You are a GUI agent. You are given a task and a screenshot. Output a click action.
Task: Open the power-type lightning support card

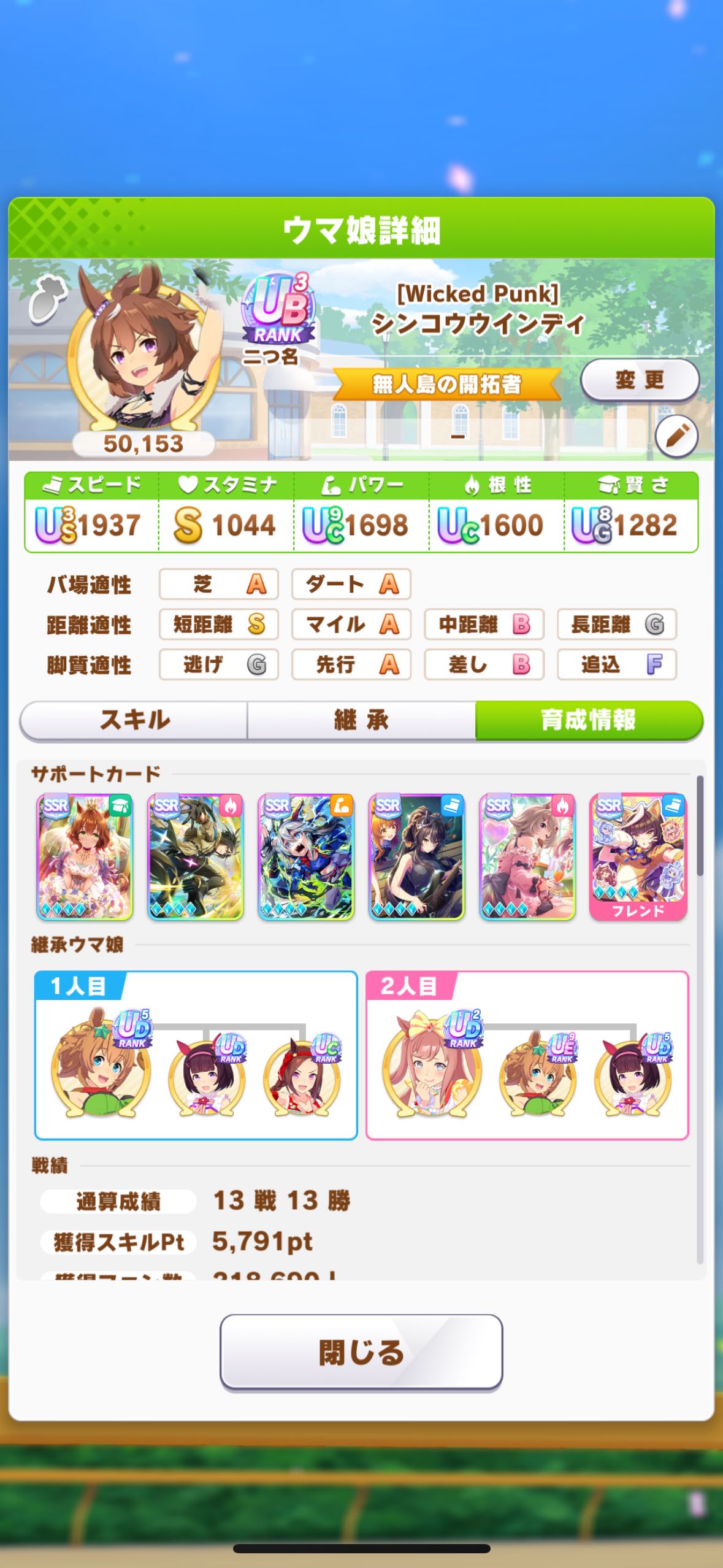(x=305, y=857)
